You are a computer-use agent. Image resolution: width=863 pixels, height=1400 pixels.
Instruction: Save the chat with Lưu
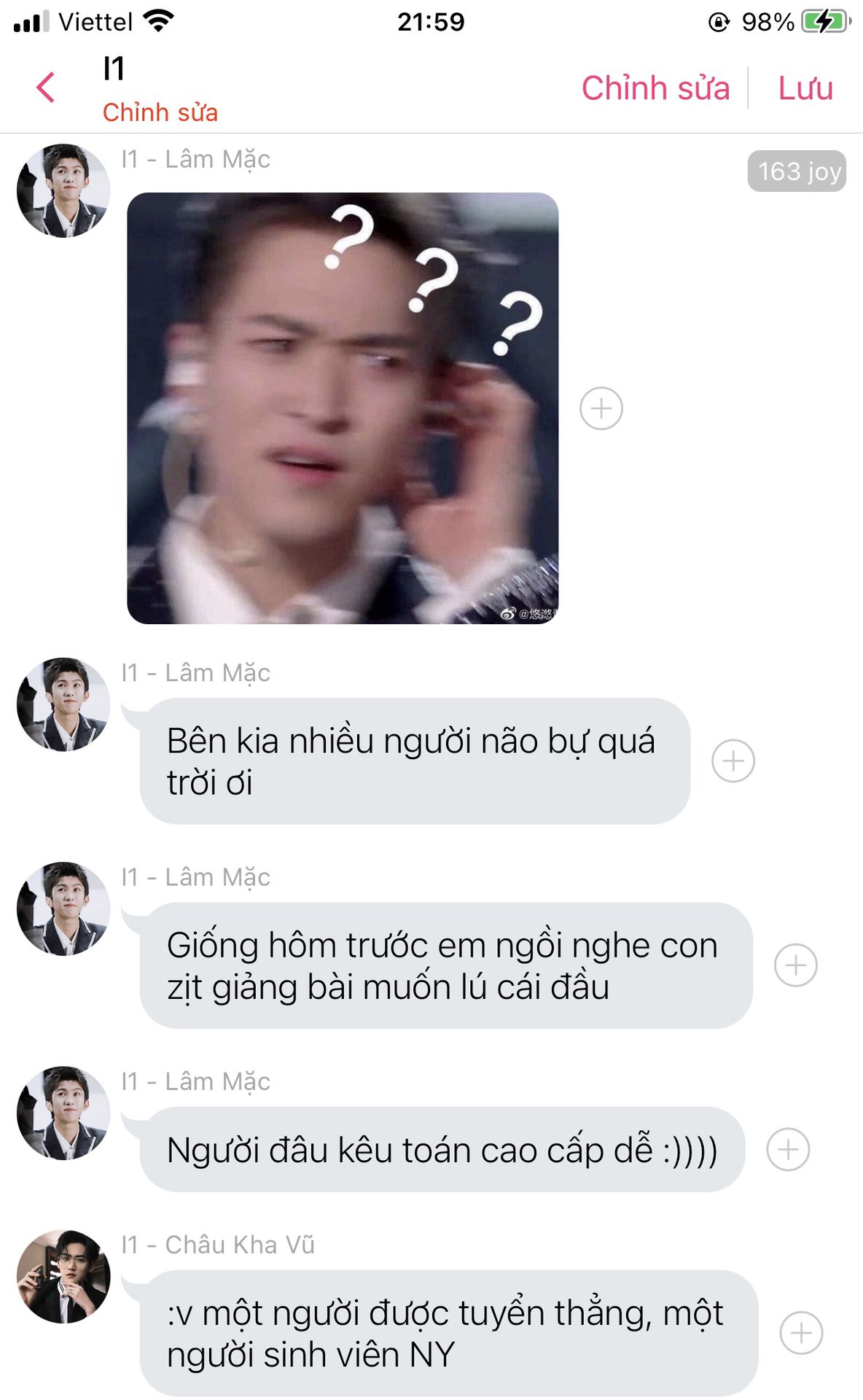pyautogui.click(x=805, y=88)
